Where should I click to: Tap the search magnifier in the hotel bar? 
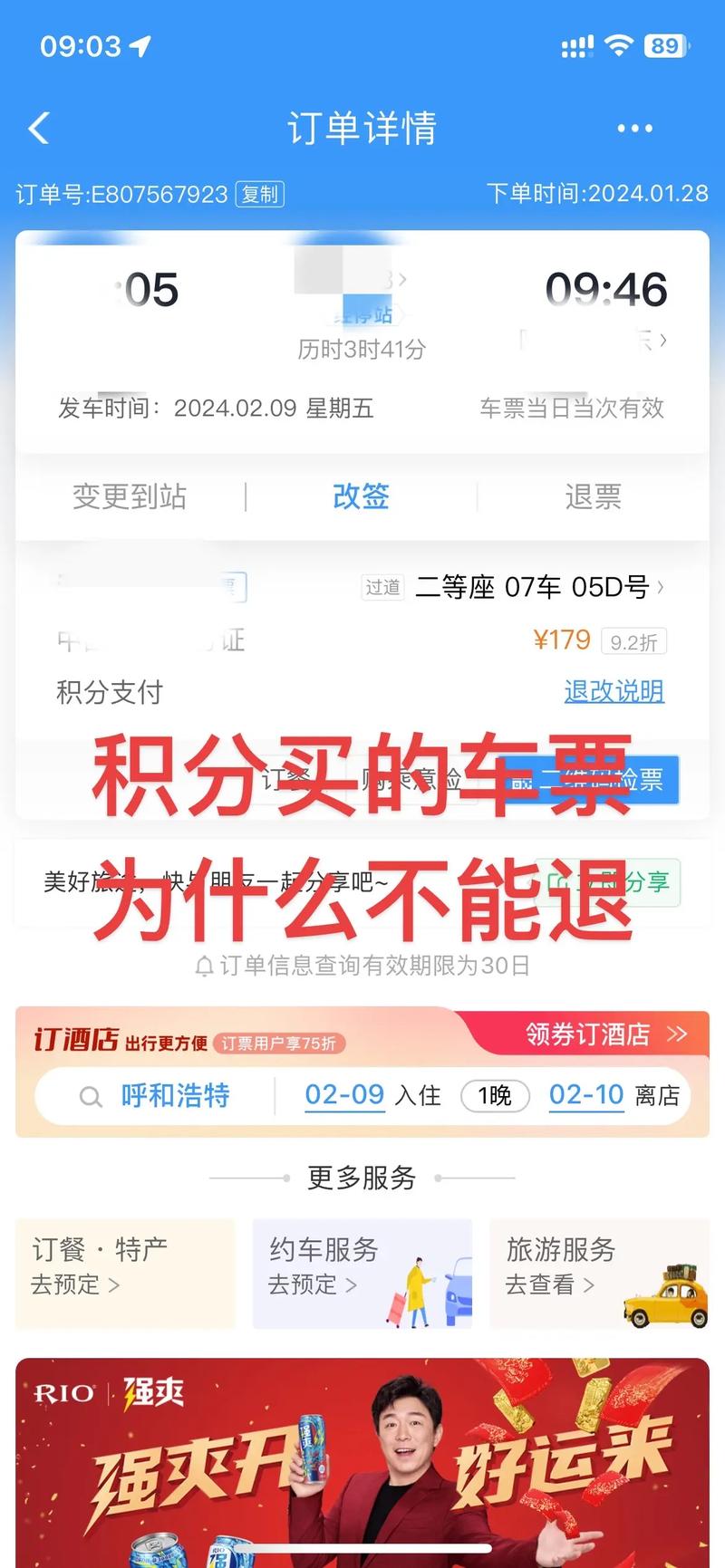(x=91, y=1096)
